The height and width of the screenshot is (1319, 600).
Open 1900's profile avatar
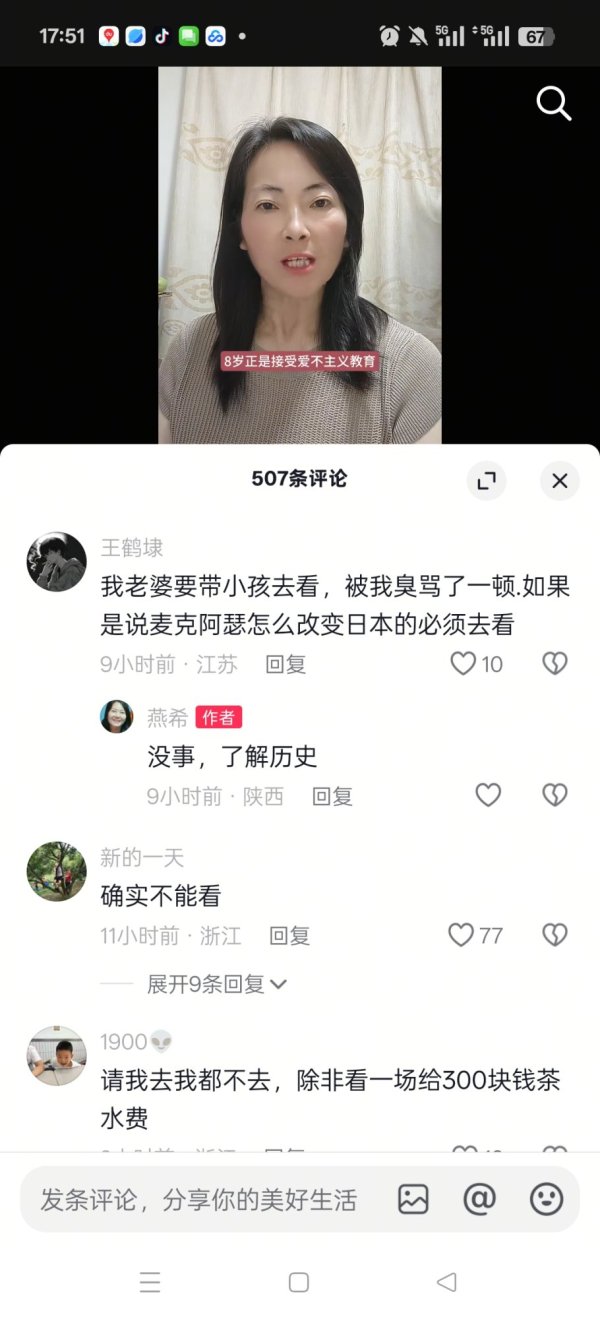click(x=56, y=1056)
